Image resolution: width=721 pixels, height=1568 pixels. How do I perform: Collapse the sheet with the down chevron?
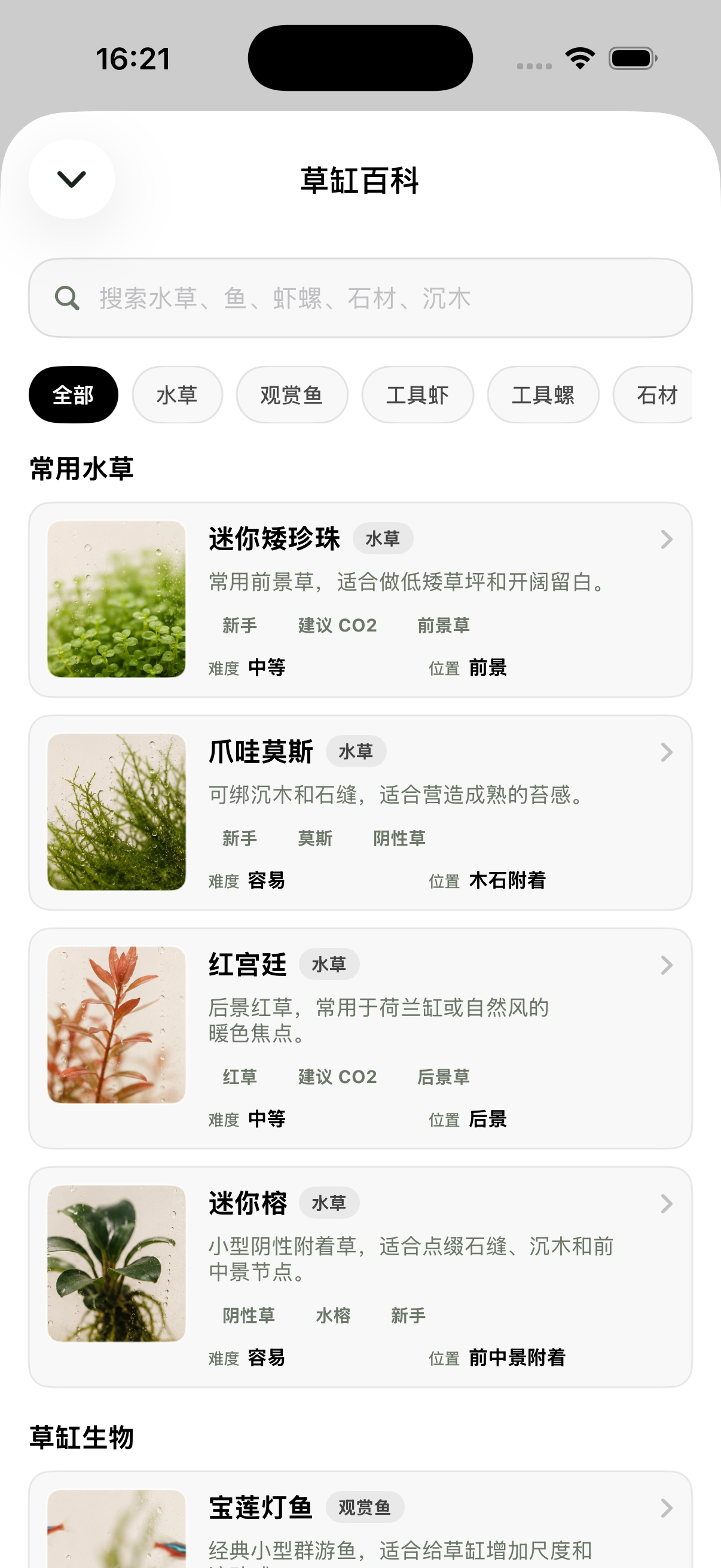[x=72, y=179]
